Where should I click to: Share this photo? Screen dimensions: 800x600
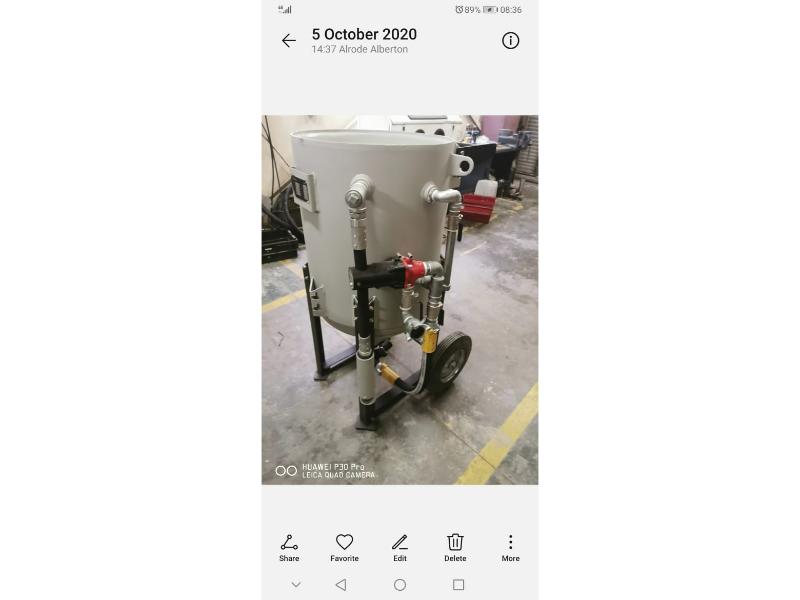[289, 547]
